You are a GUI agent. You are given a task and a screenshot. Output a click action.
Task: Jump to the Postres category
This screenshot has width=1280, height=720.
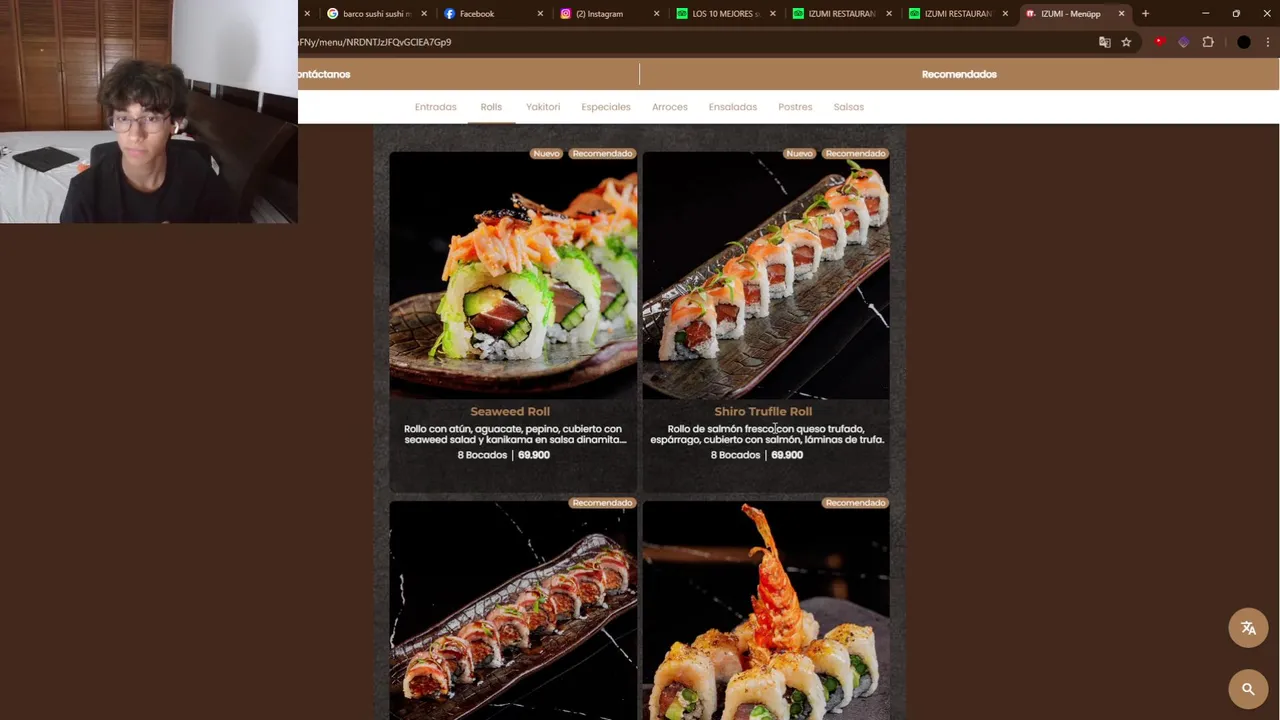click(x=795, y=107)
